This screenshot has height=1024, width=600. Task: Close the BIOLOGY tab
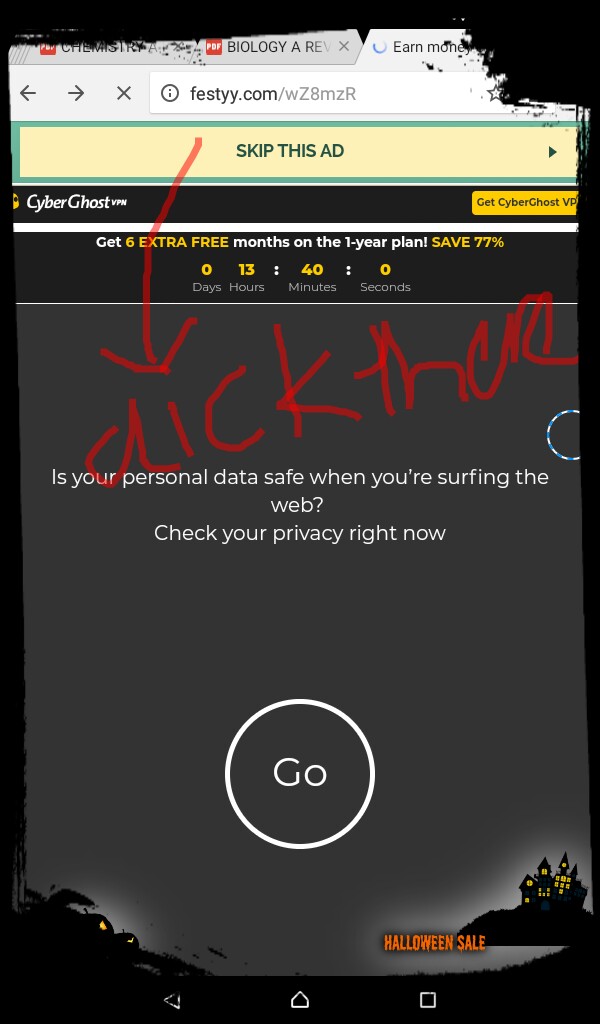click(x=344, y=46)
